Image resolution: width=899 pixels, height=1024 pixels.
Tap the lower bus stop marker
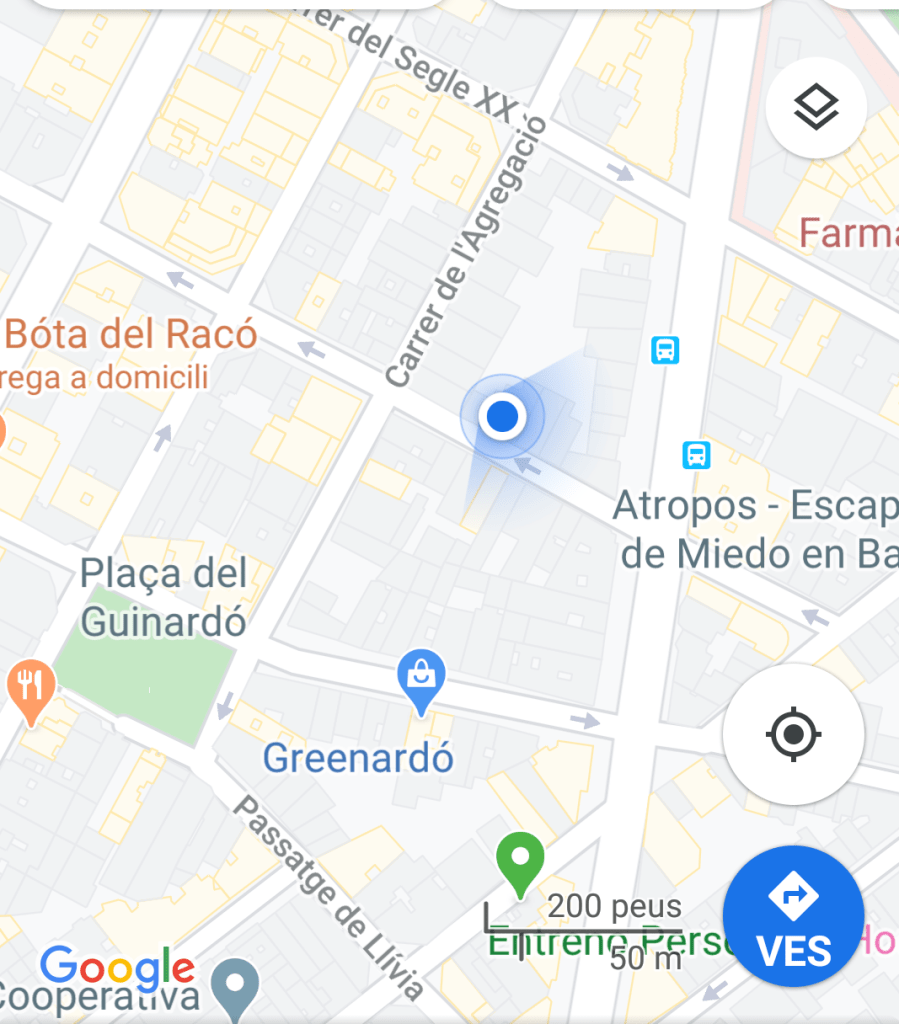(696, 455)
